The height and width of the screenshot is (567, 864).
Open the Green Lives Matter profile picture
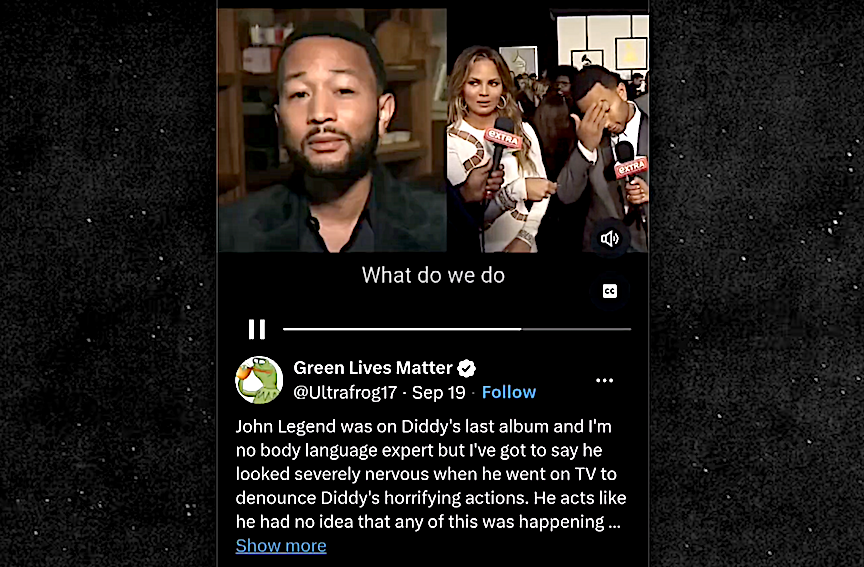pyautogui.click(x=259, y=380)
